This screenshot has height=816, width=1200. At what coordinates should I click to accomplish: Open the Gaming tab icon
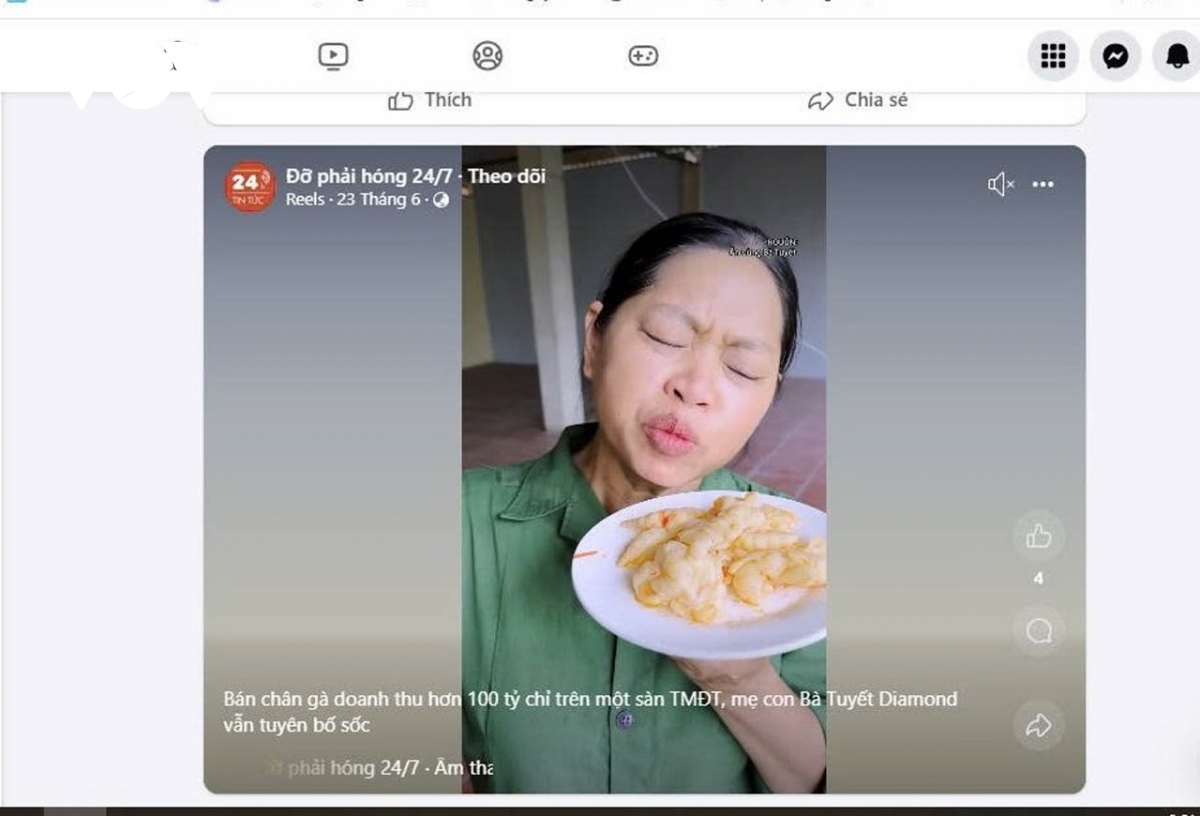642,56
